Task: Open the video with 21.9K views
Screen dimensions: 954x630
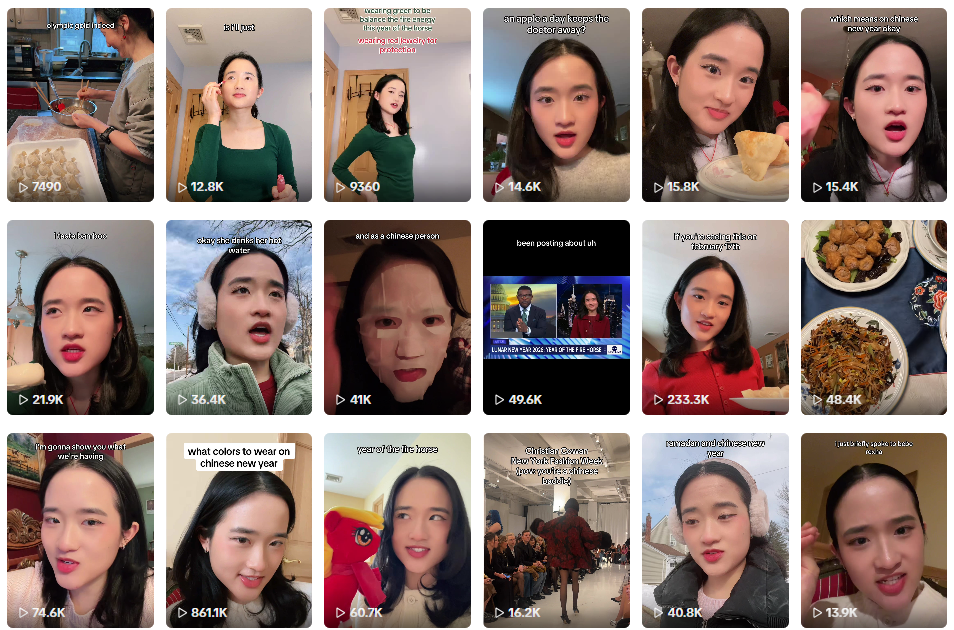Action: point(80,317)
